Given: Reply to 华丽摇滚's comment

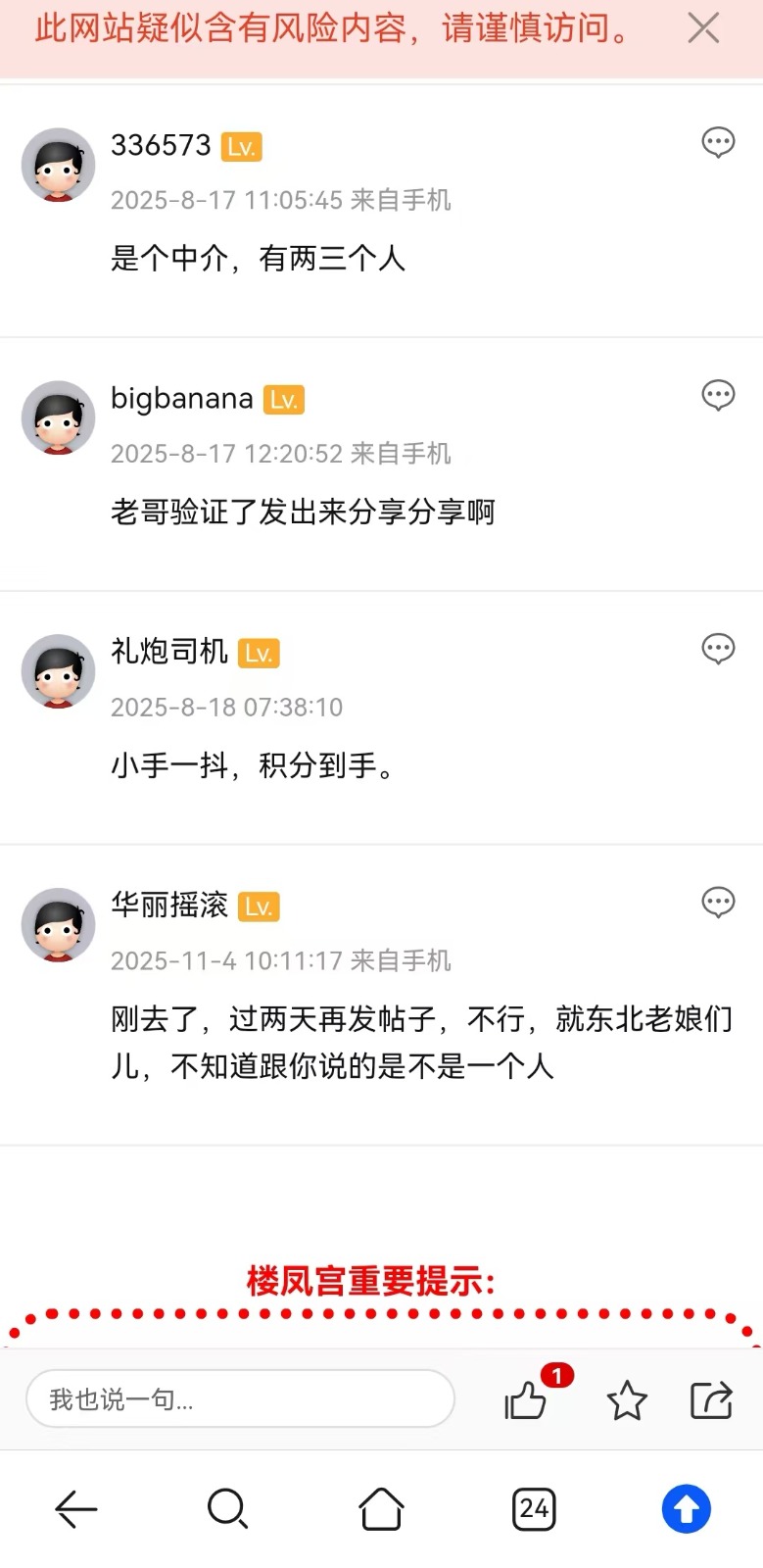Looking at the screenshot, I should click(718, 903).
